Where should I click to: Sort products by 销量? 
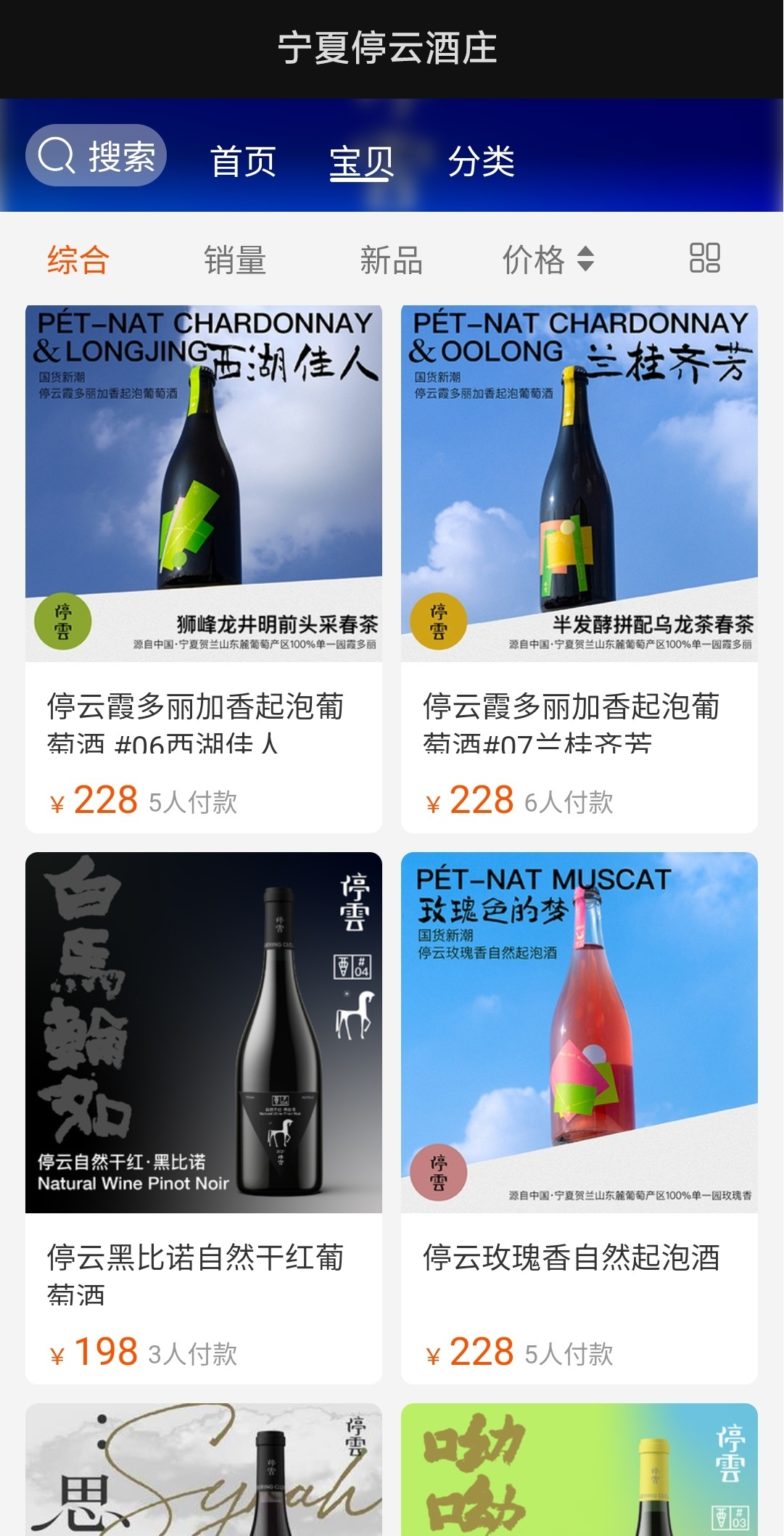[x=235, y=260]
